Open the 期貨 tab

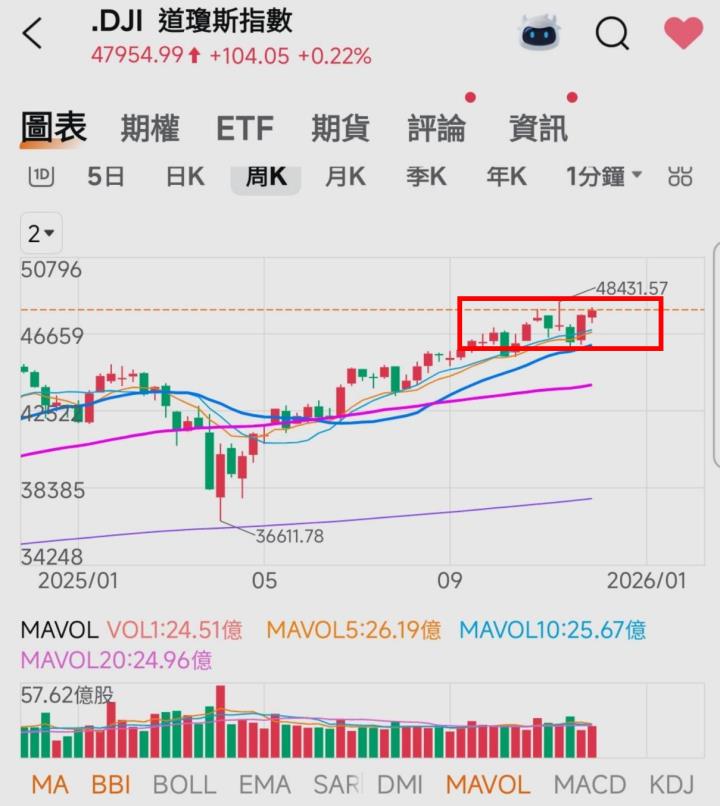coord(340,128)
